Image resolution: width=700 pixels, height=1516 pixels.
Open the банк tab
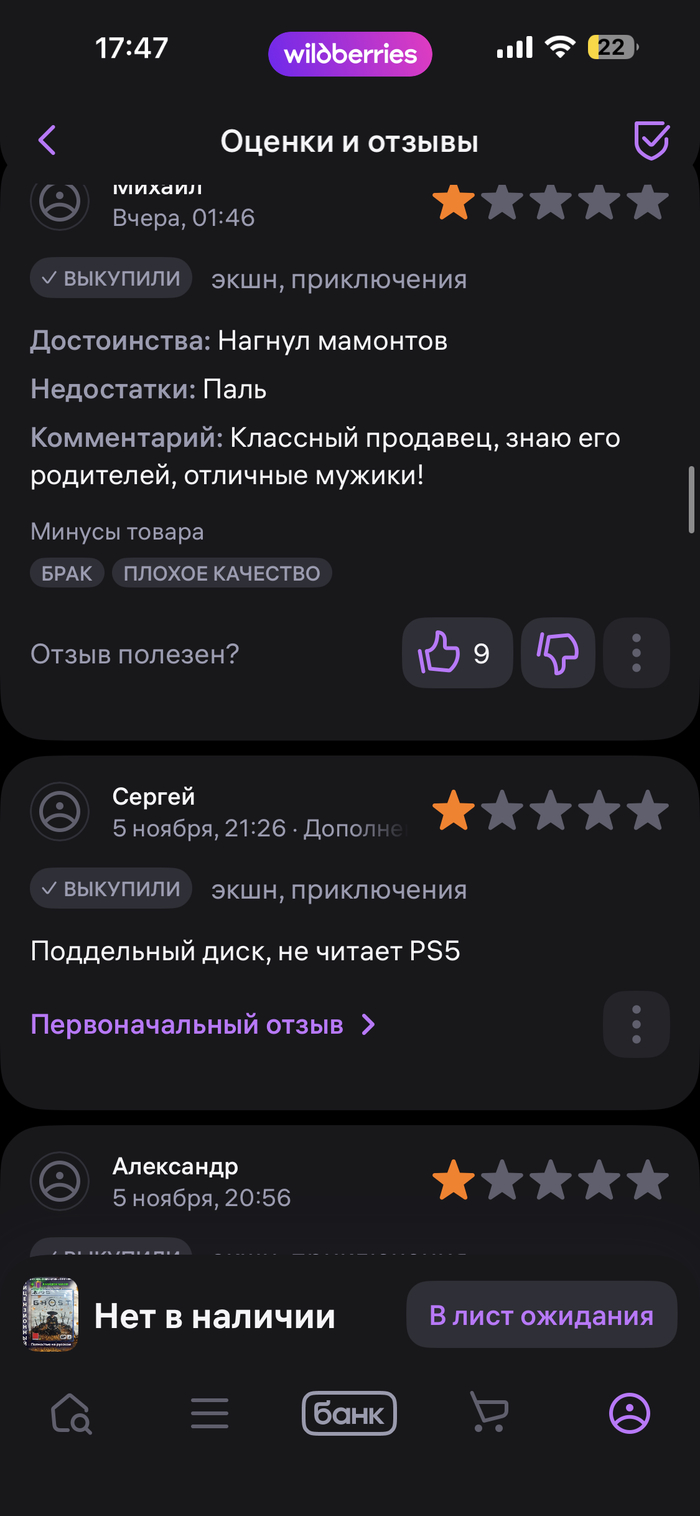pos(349,1414)
